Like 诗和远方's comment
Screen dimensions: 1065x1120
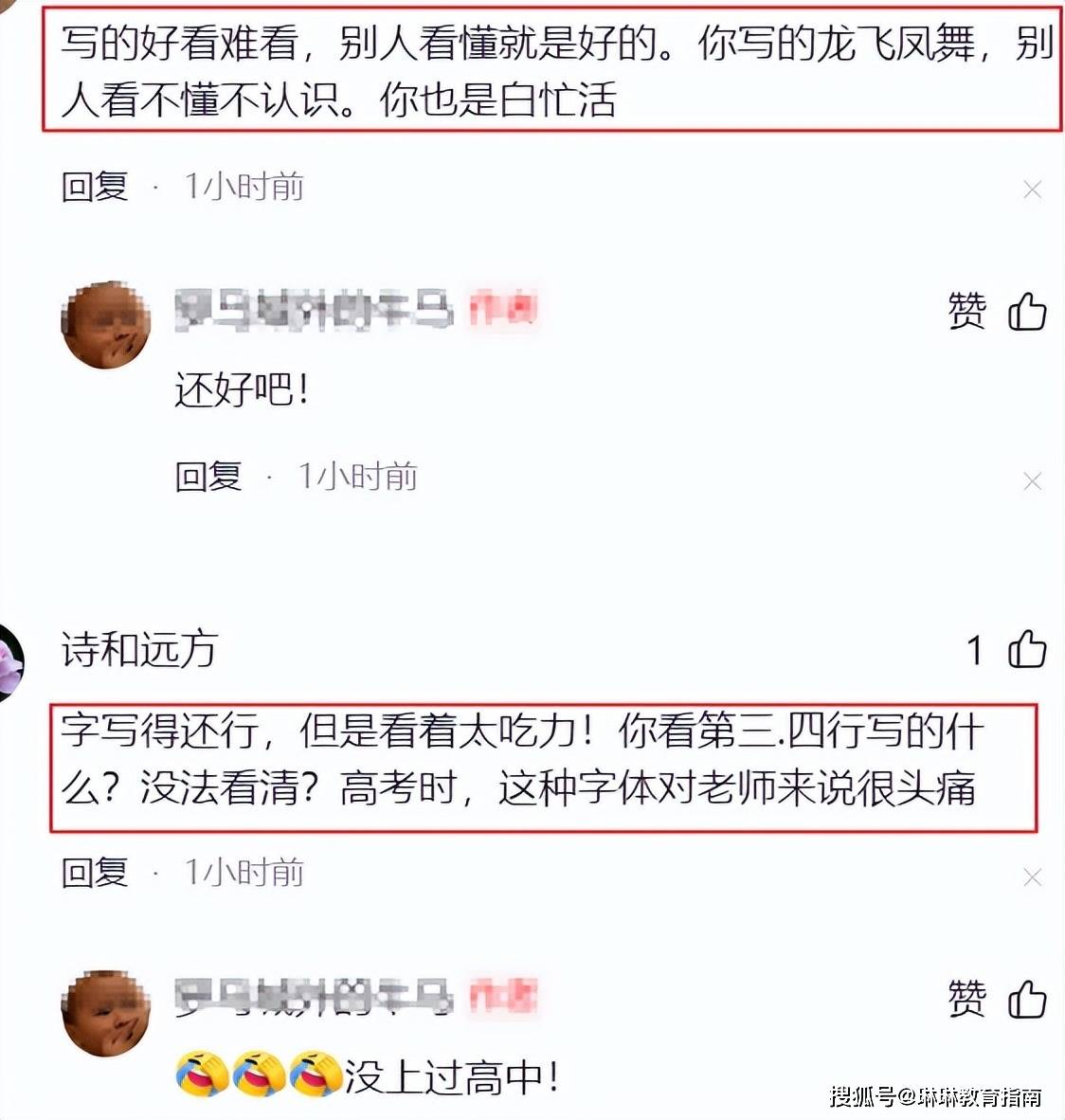1026,650
